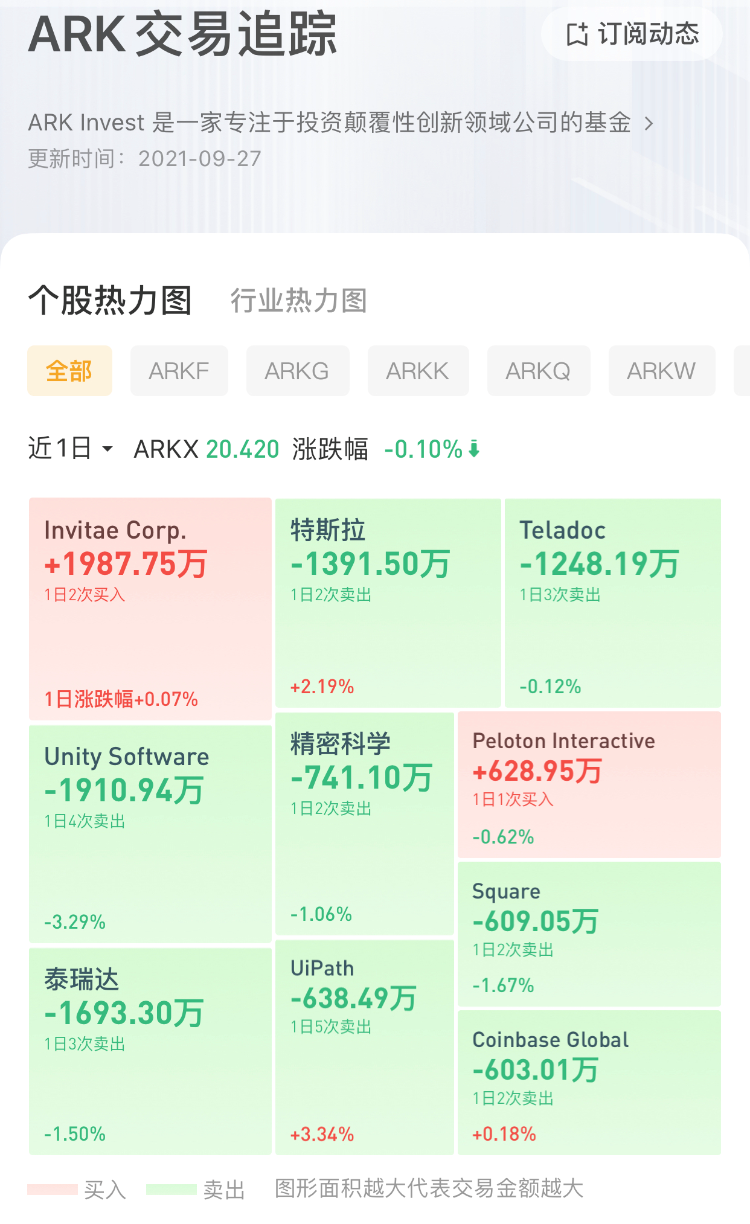Open the Invitae Corp. heatmap tile
Viewport: 750px width, 1224px height.
[150, 609]
